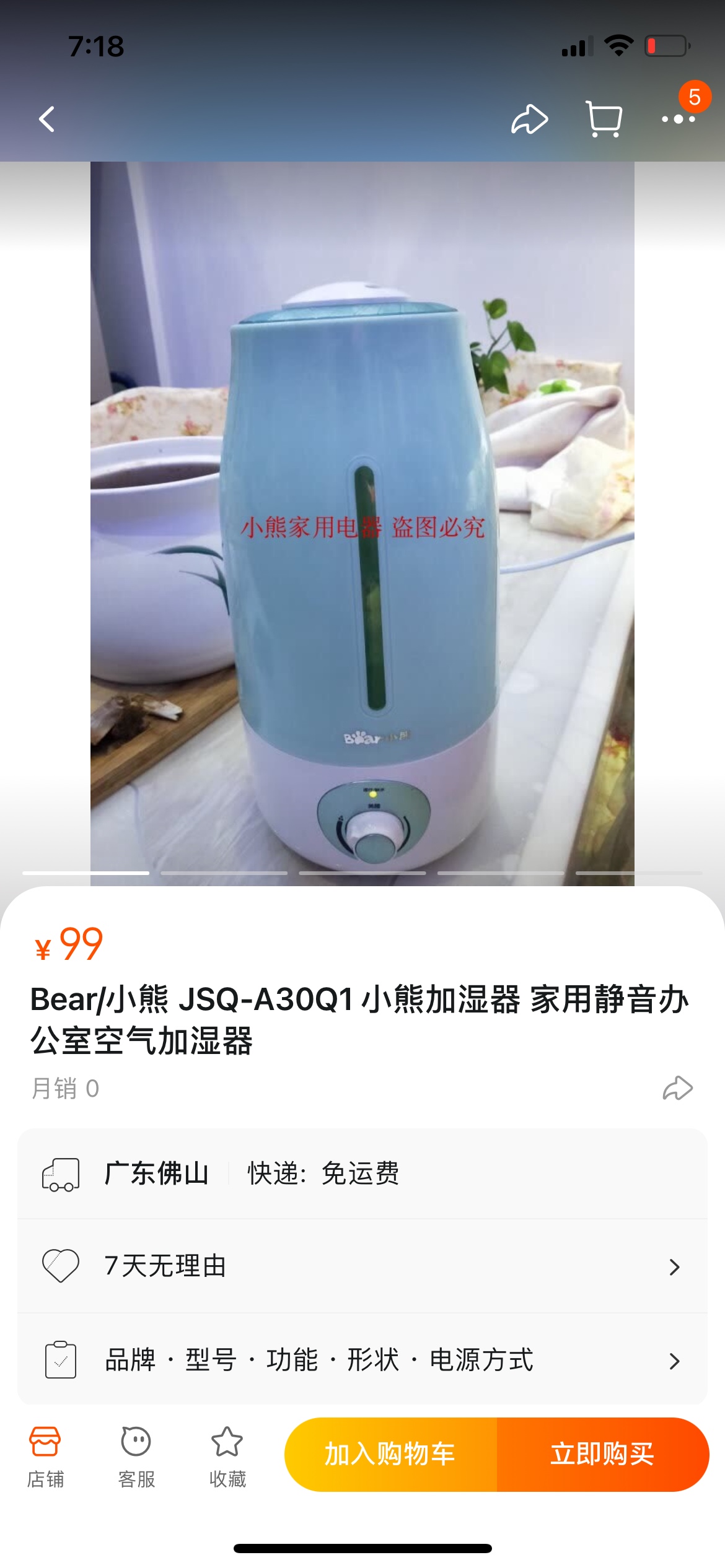Open the three-dot overflow menu
The width and height of the screenshot is (725, 1568).
coord(678,119)
